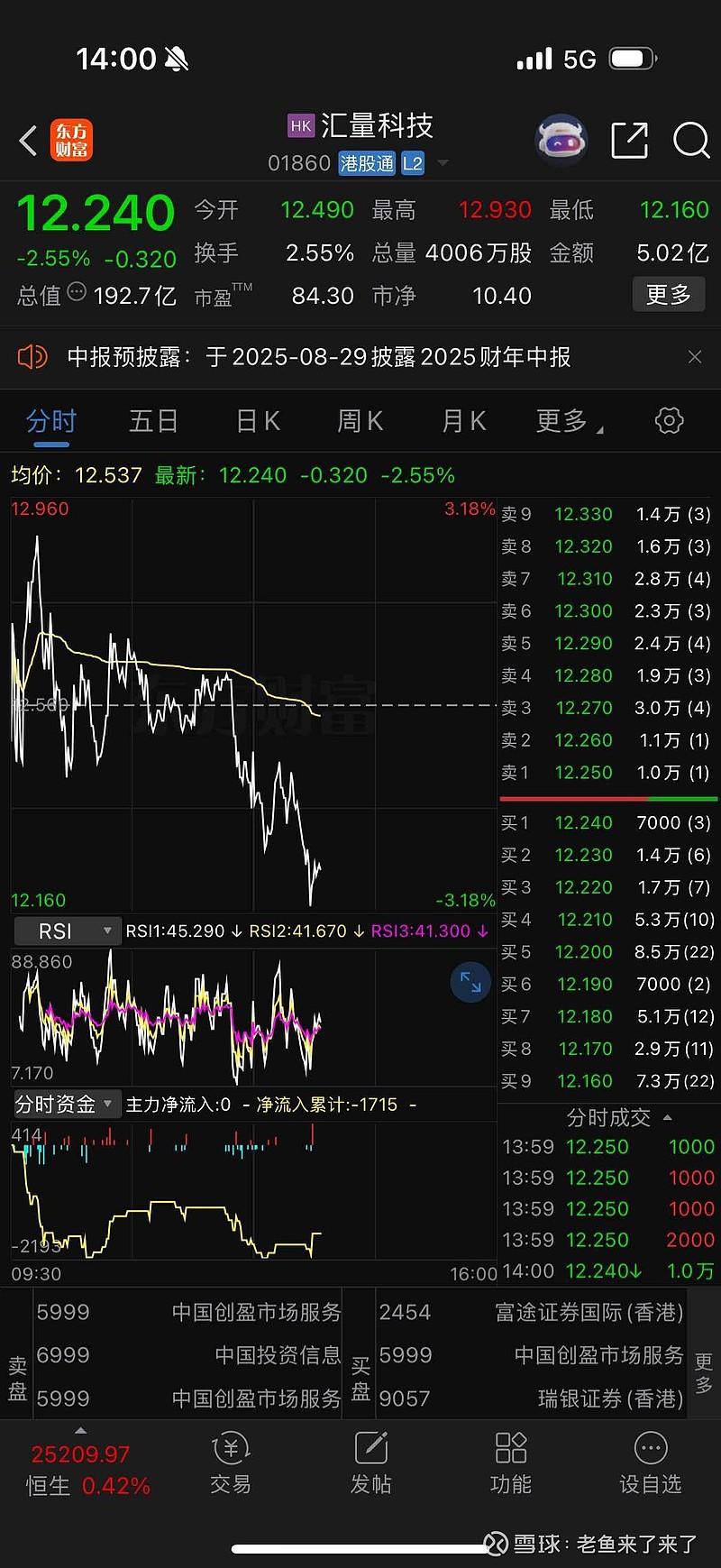This screenshot has width=721, height=1568.
Task: Change the RSI indicator dropdown
Action: pyautogui.click(x=67, y=931)
